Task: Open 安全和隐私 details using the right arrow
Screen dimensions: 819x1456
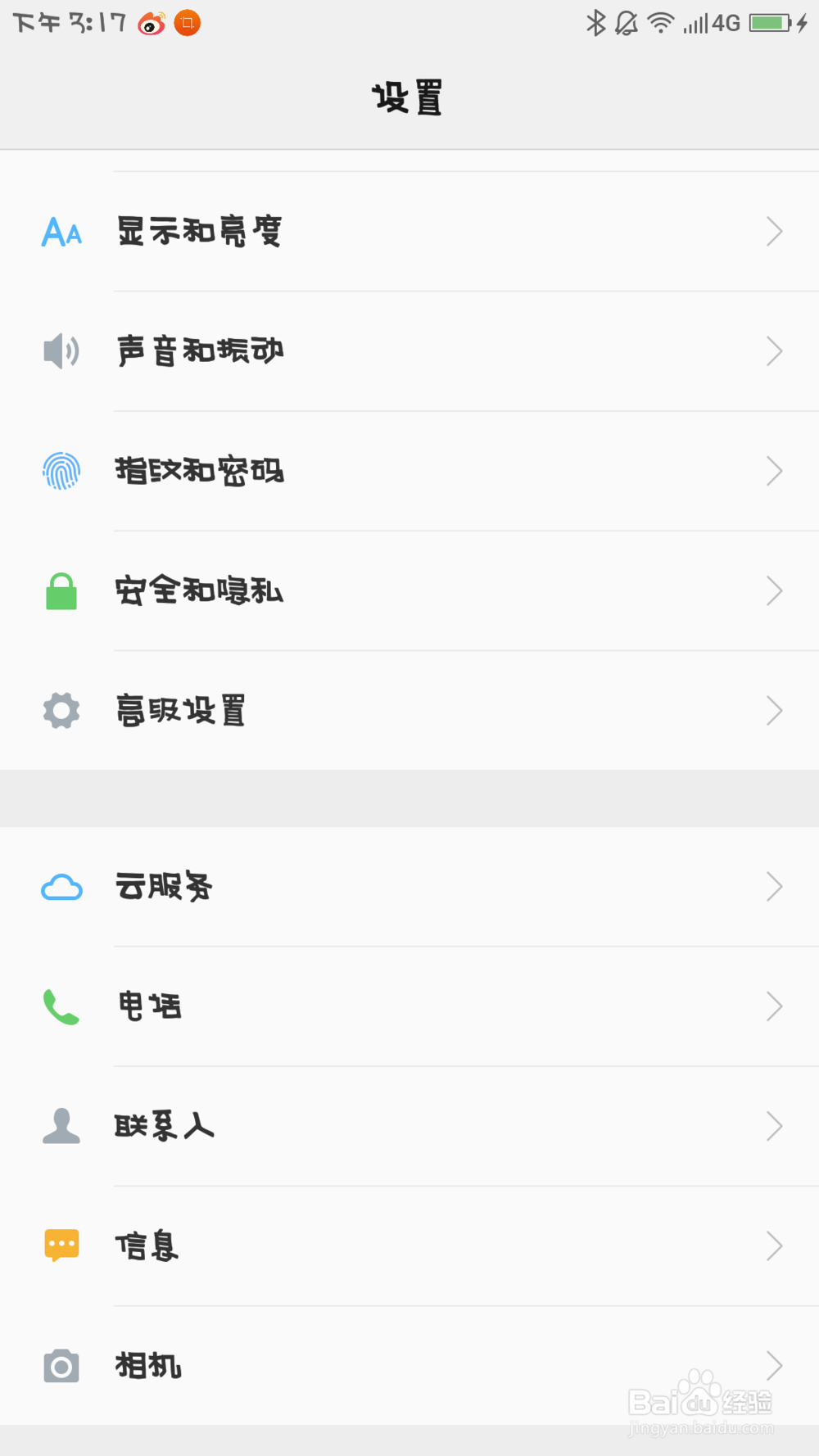Action: (x=773, y=590)
